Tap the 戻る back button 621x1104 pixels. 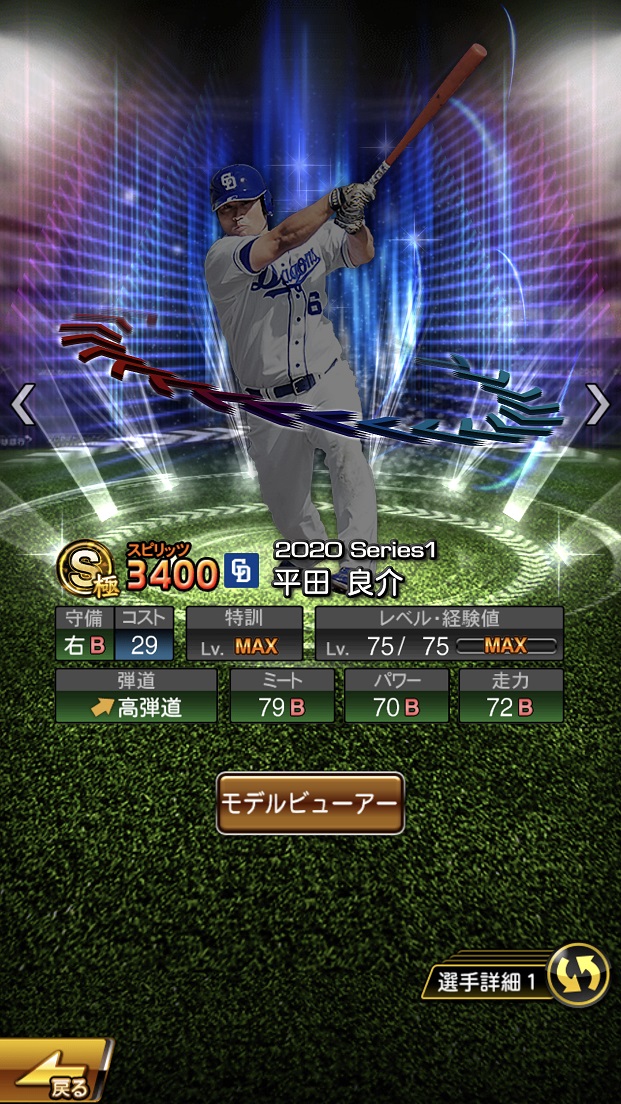click(x=55, y=1073)
